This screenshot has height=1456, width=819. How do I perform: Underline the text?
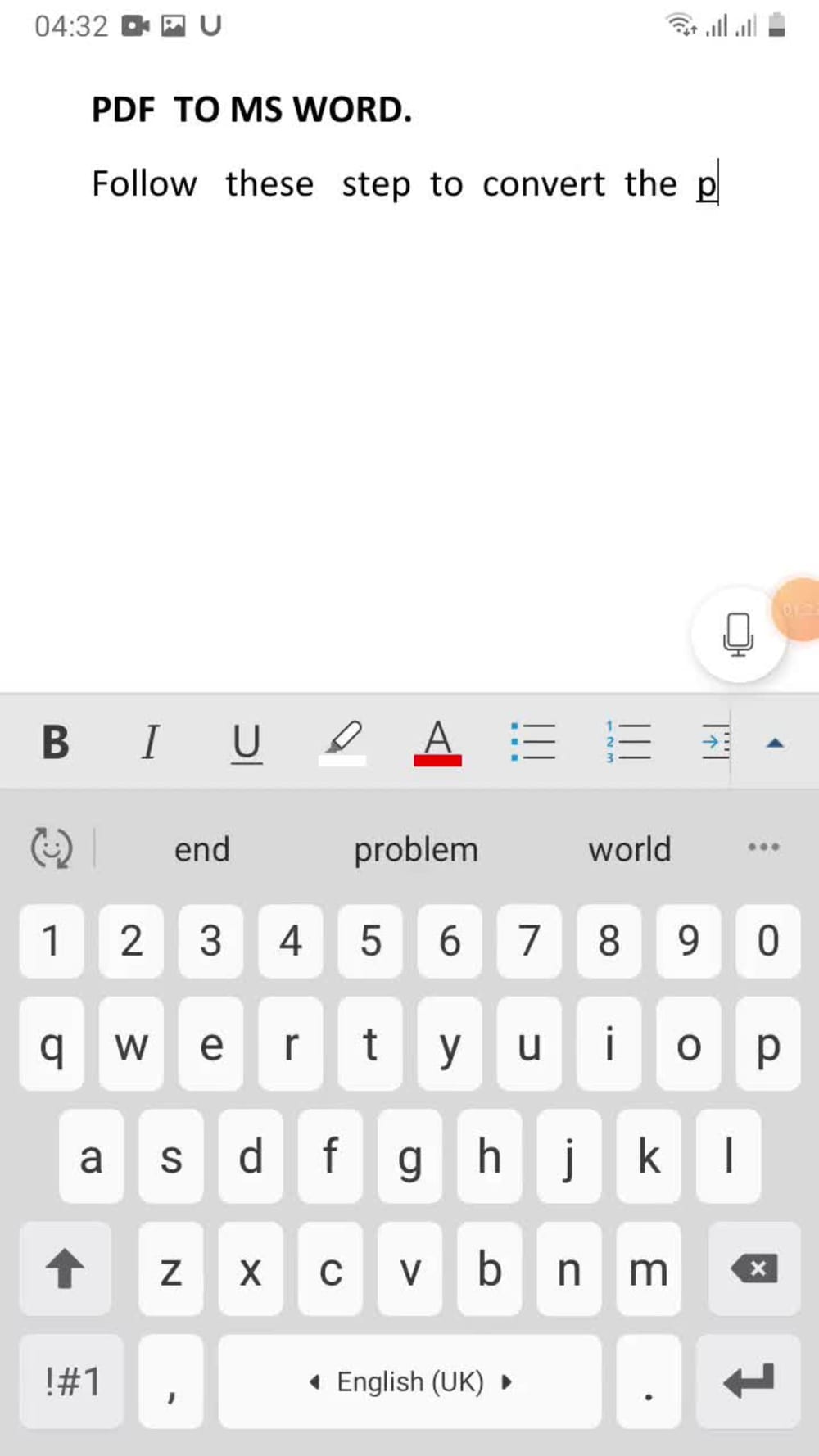(247, 743)
